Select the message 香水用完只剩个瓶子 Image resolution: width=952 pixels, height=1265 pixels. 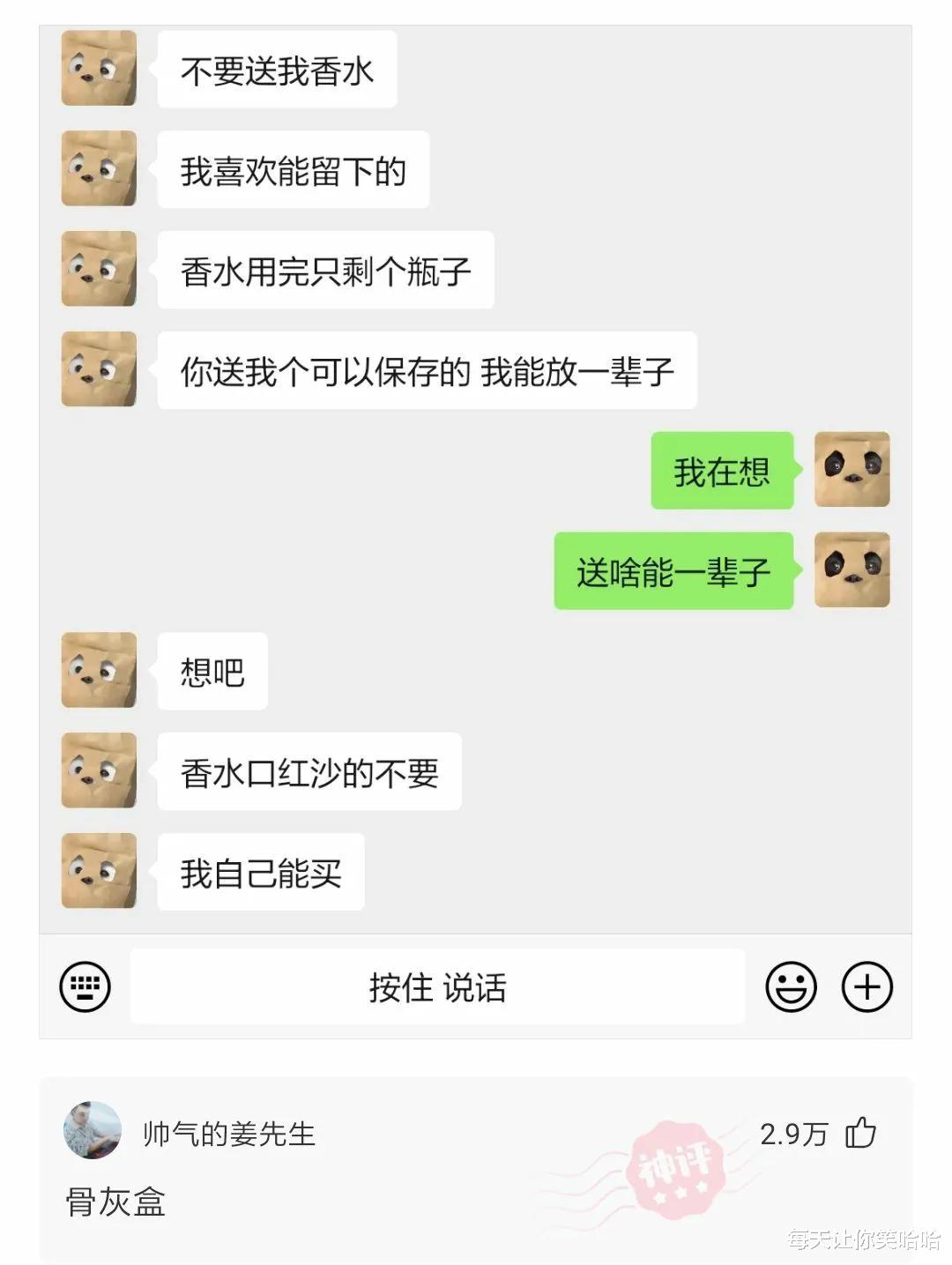(x=324, y=271)
